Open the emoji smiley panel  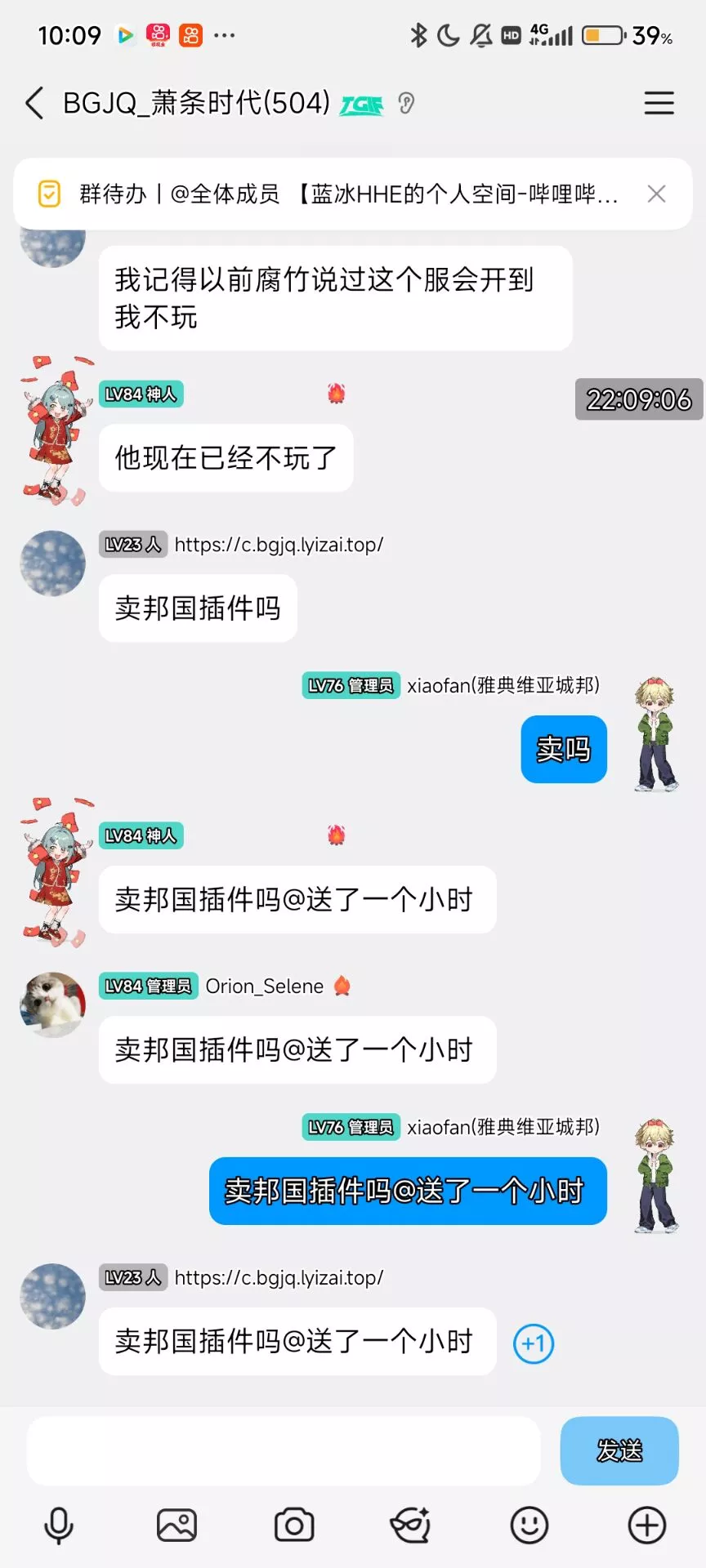[529, 1526]
